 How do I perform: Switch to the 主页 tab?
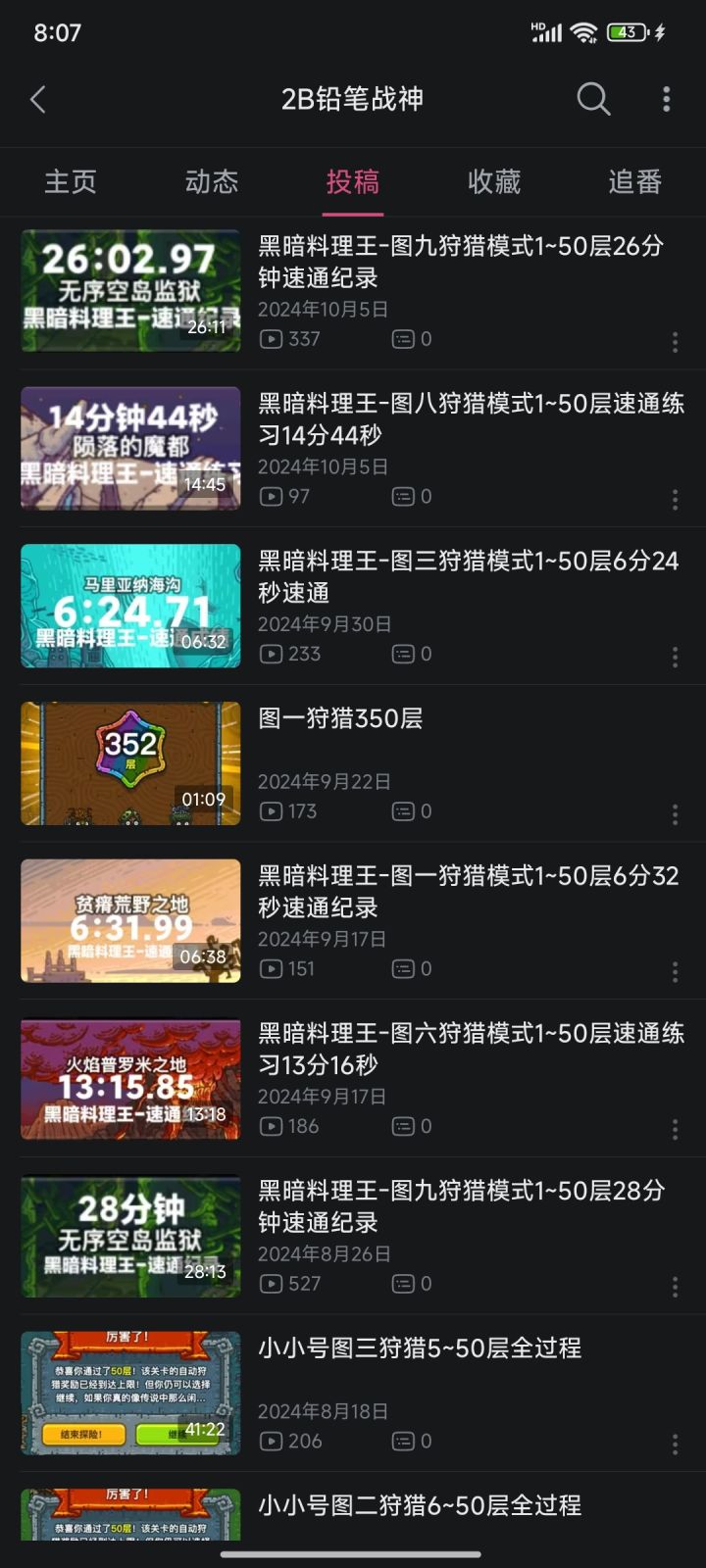coord(71,182)
